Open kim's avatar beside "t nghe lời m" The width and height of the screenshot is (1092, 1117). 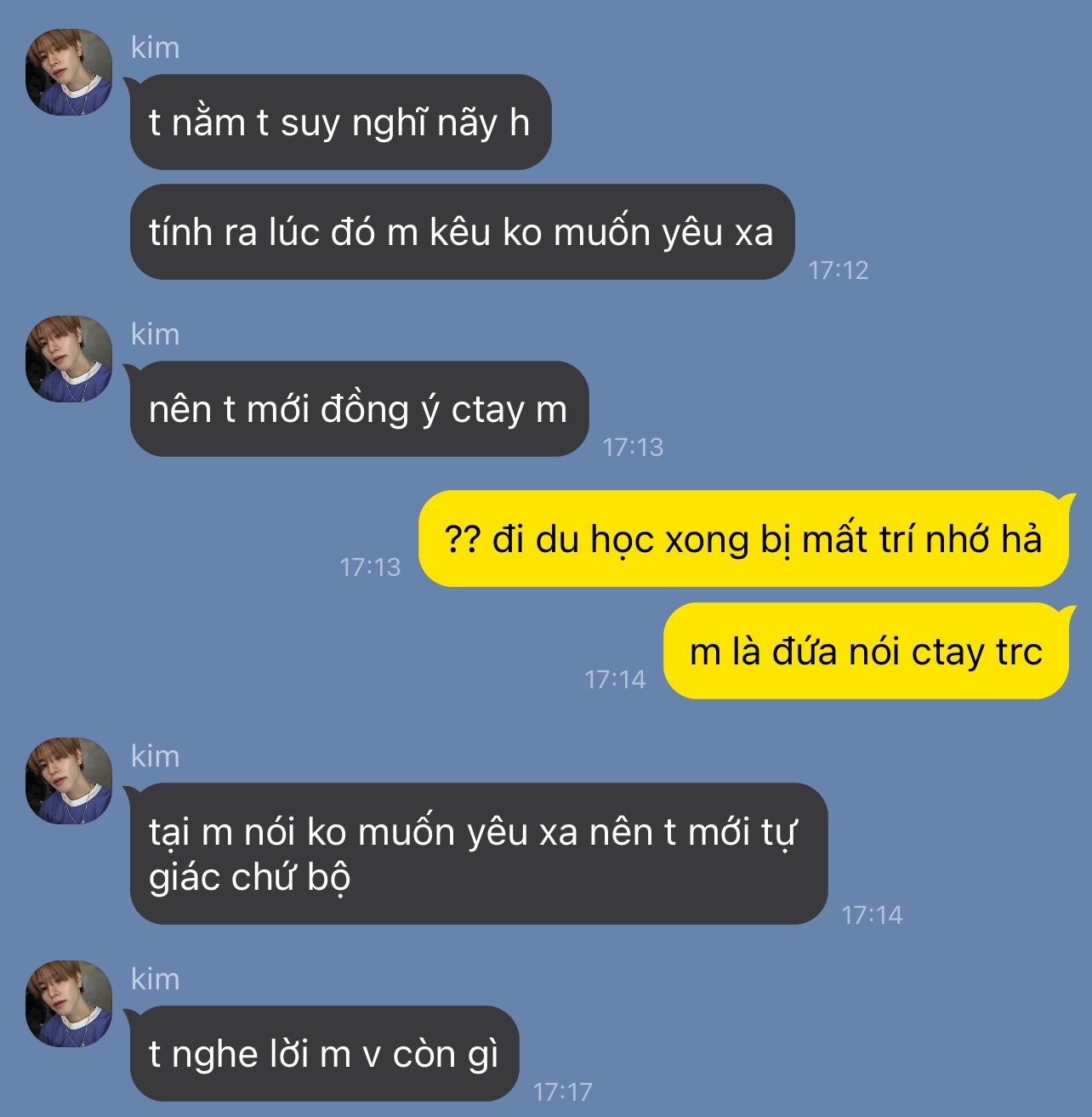tap(69, 1004)
